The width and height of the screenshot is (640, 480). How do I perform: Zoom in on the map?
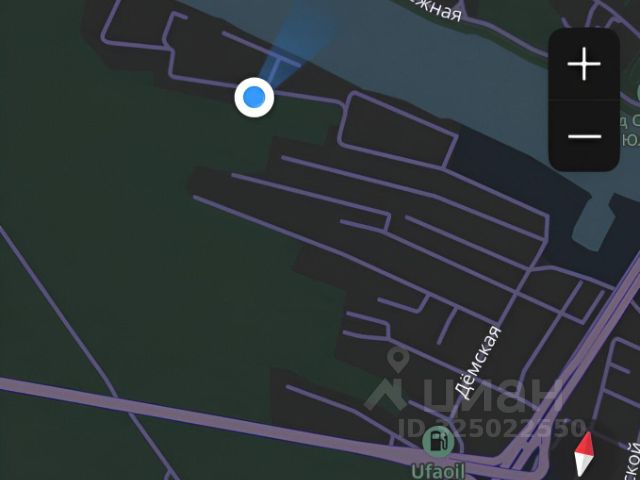coord(584,66)
